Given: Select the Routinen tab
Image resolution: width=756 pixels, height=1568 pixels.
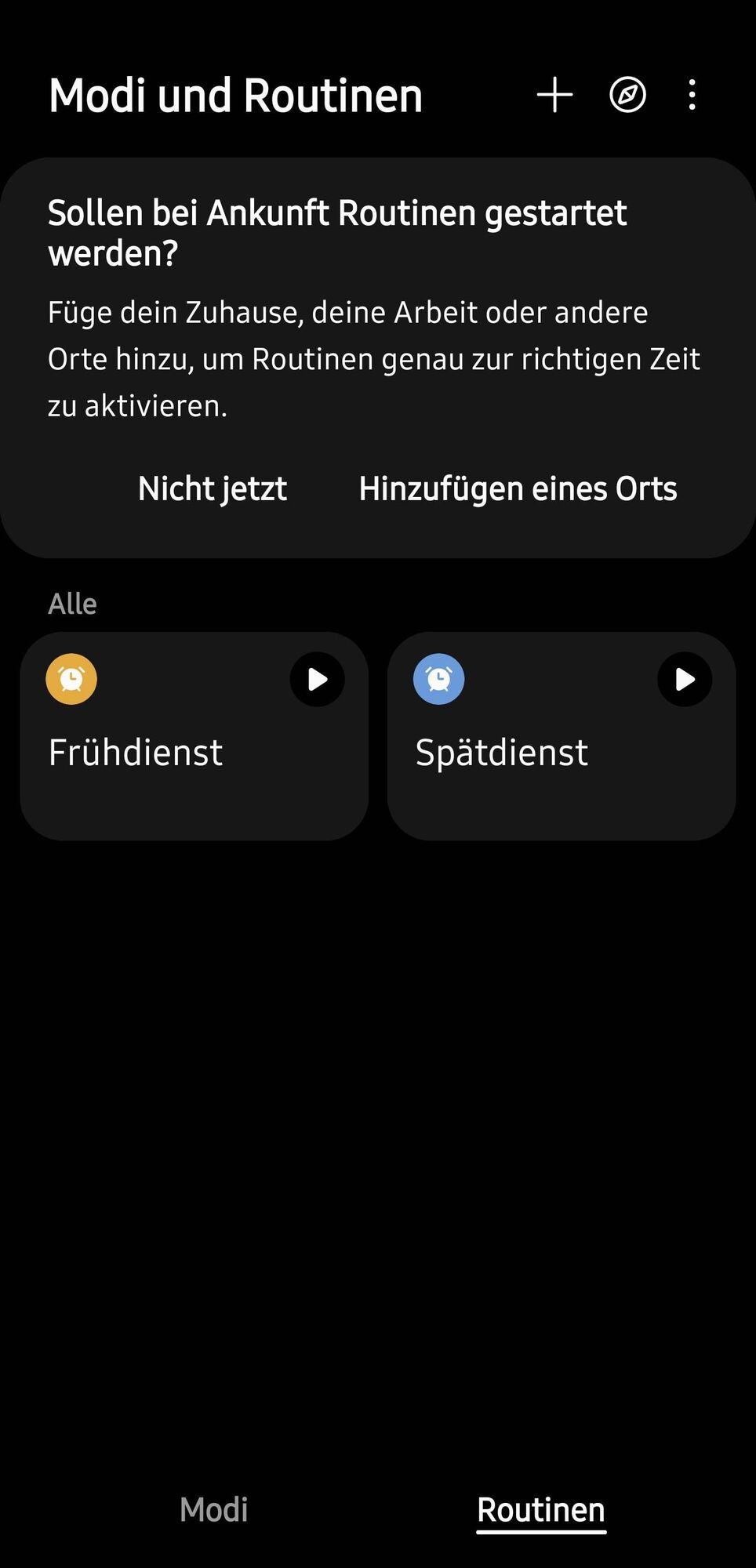Looking at the screenshot, I should click(541, 1509).
